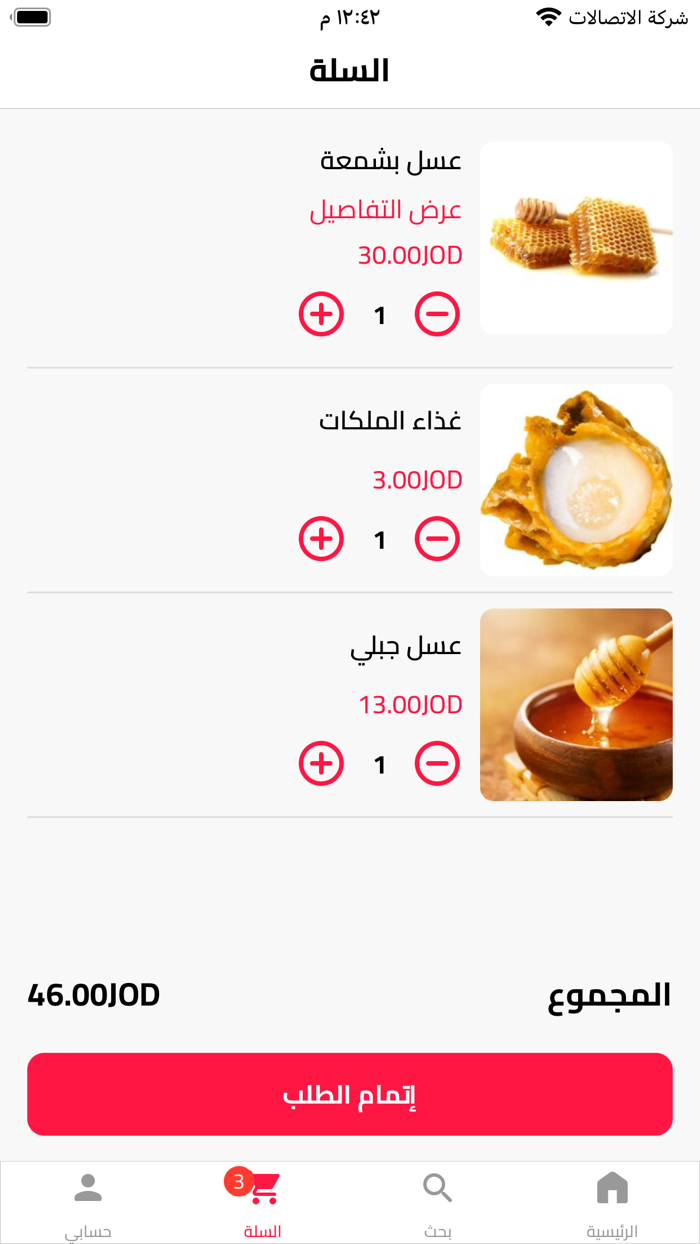Switch to the الرئيسية home tab

[x=612, y=1202]
